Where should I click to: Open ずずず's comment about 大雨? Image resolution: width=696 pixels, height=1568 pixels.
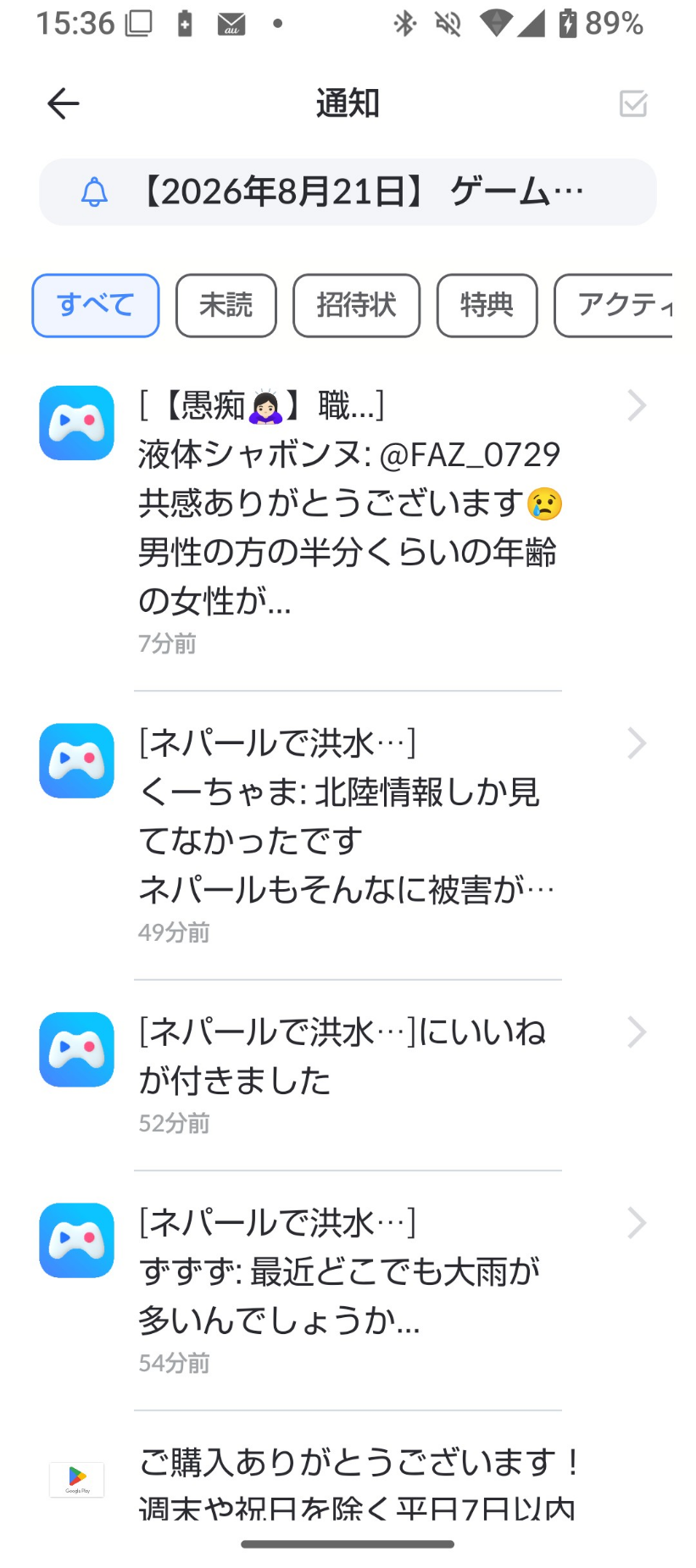point(348,1291)
